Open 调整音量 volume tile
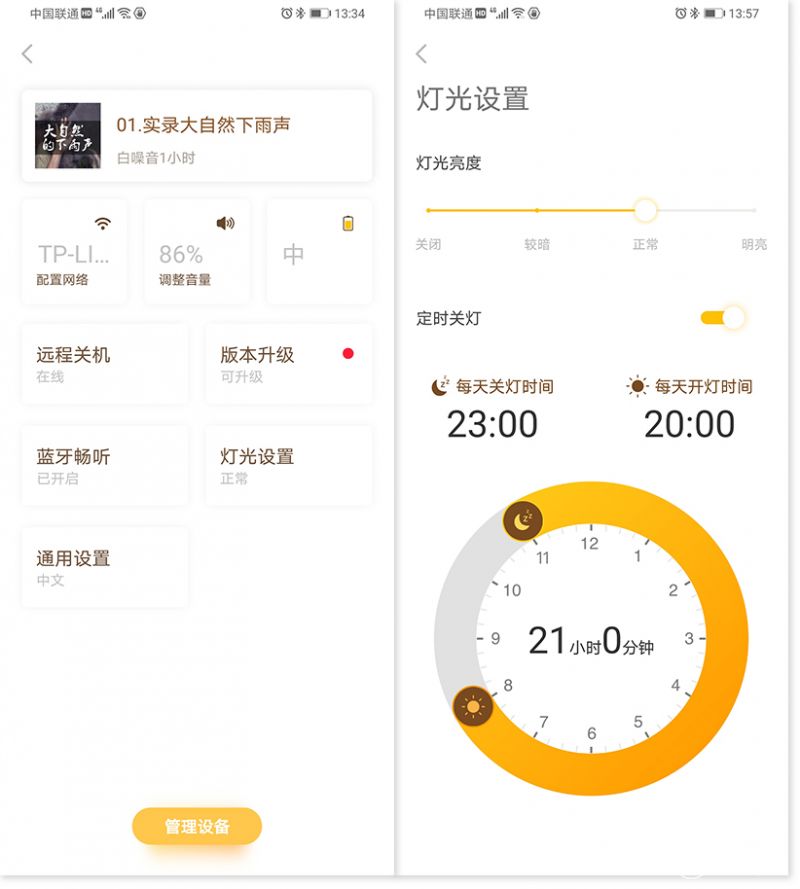The width and height of the screenshot is (800, 889). pyautogui.click(x=197, y=252)
